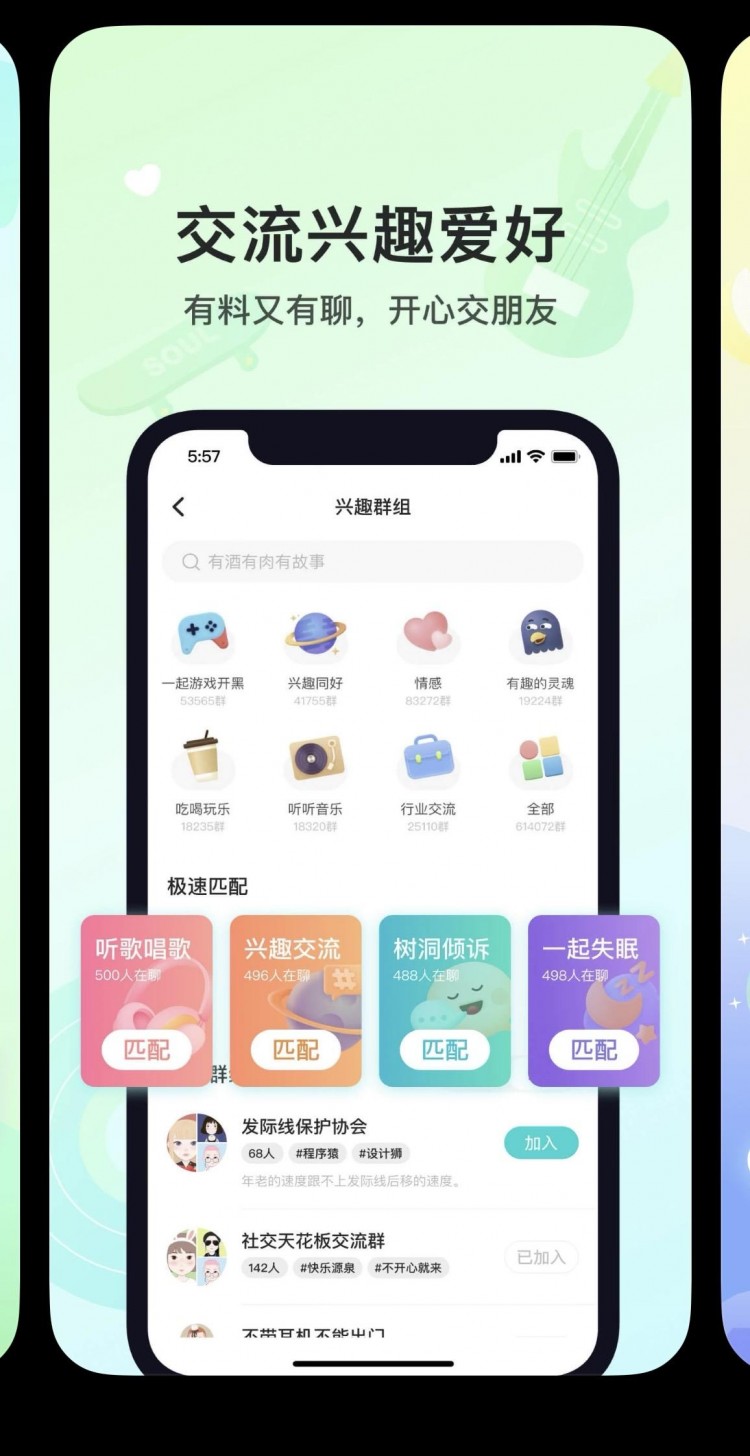Tap the 发际线保护协会 group avatar collage
The image size is (750, 1456).
pyautogui.click(x=196, y=1143)
